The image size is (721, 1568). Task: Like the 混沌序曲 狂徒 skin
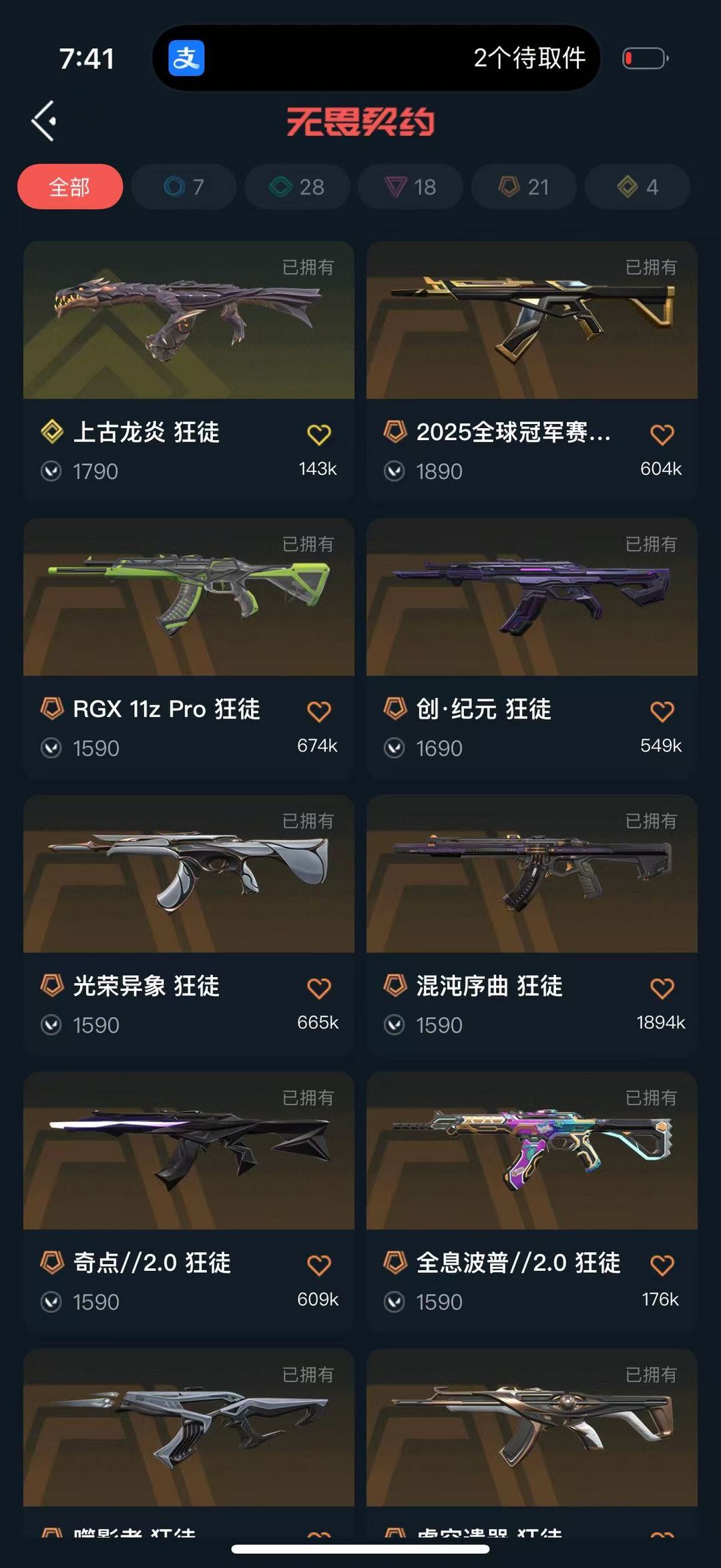pos(662,988)
